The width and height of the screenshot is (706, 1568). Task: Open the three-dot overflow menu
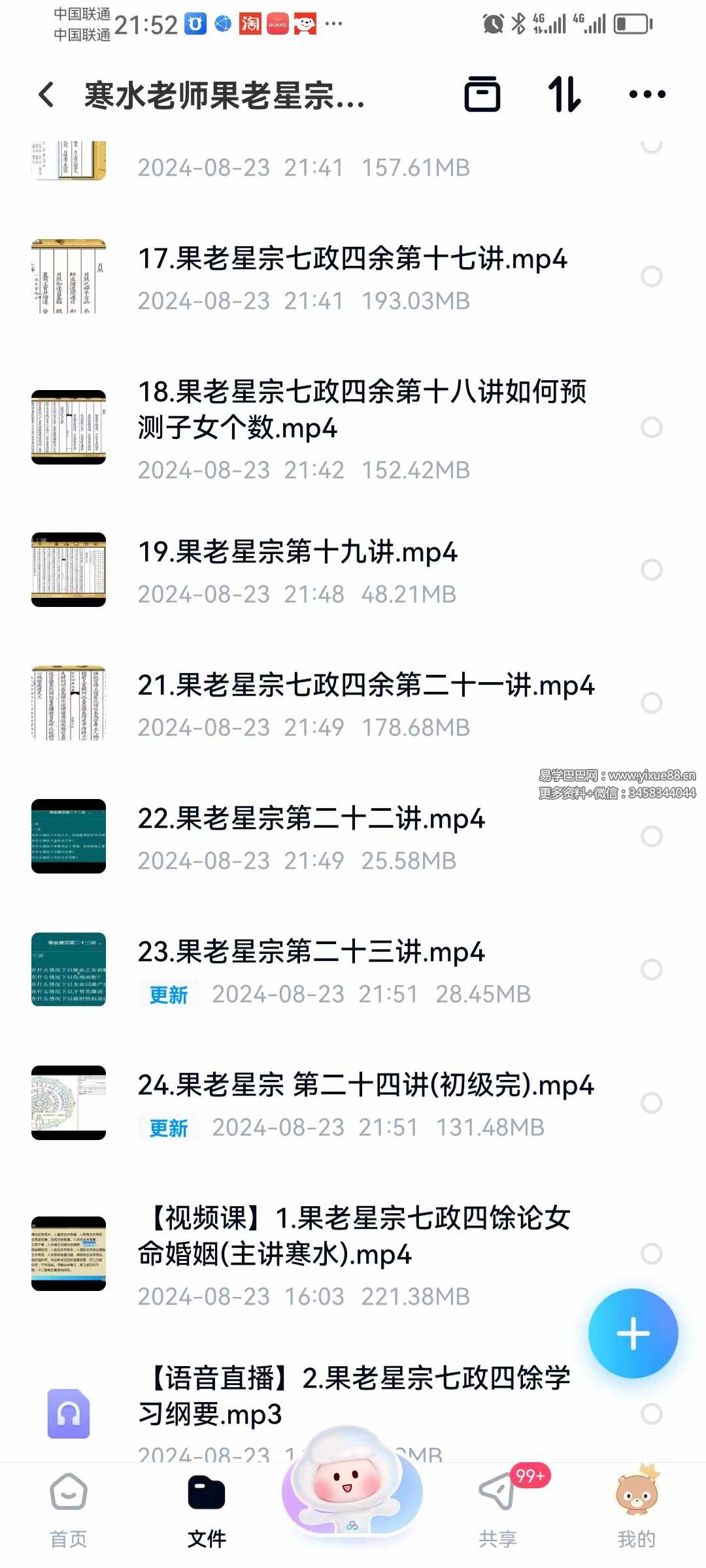pos(647,95)
